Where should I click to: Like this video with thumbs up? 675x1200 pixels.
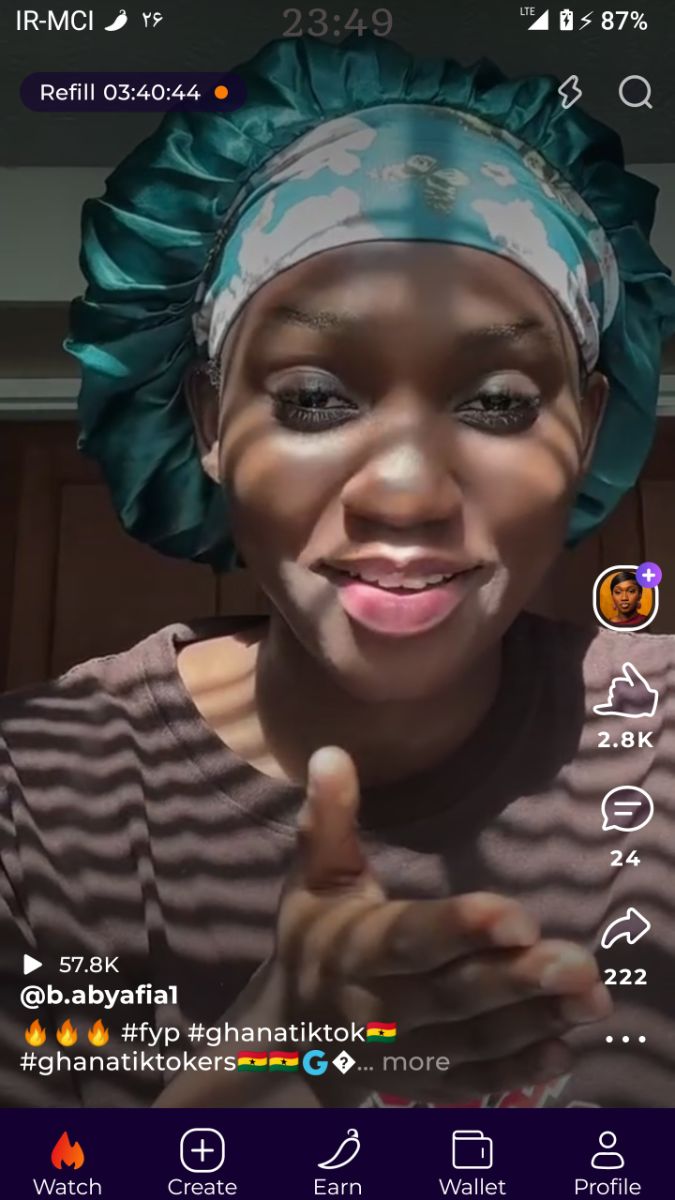[x=625, y=690]
